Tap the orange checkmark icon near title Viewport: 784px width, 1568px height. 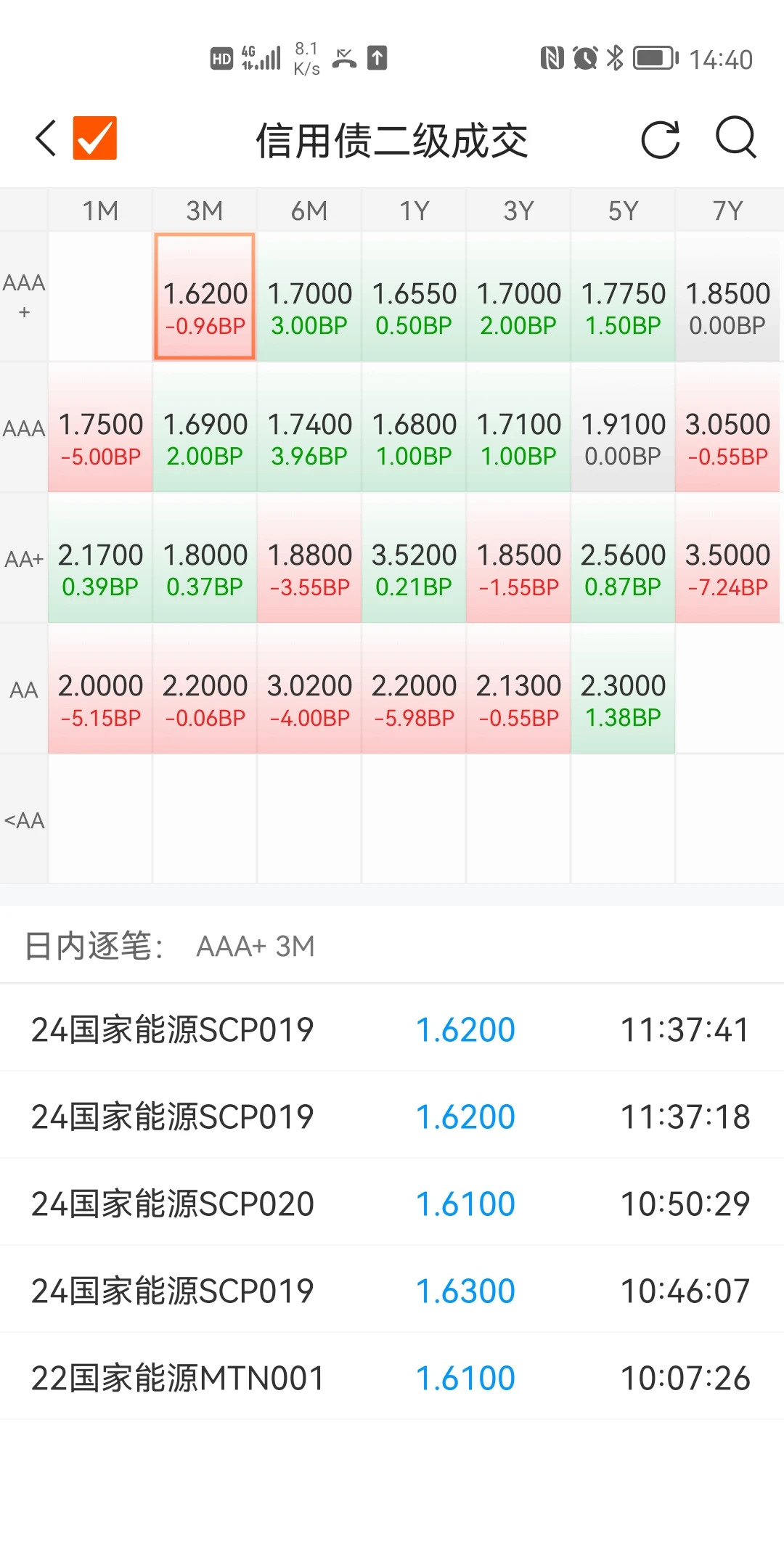point(94,139)
